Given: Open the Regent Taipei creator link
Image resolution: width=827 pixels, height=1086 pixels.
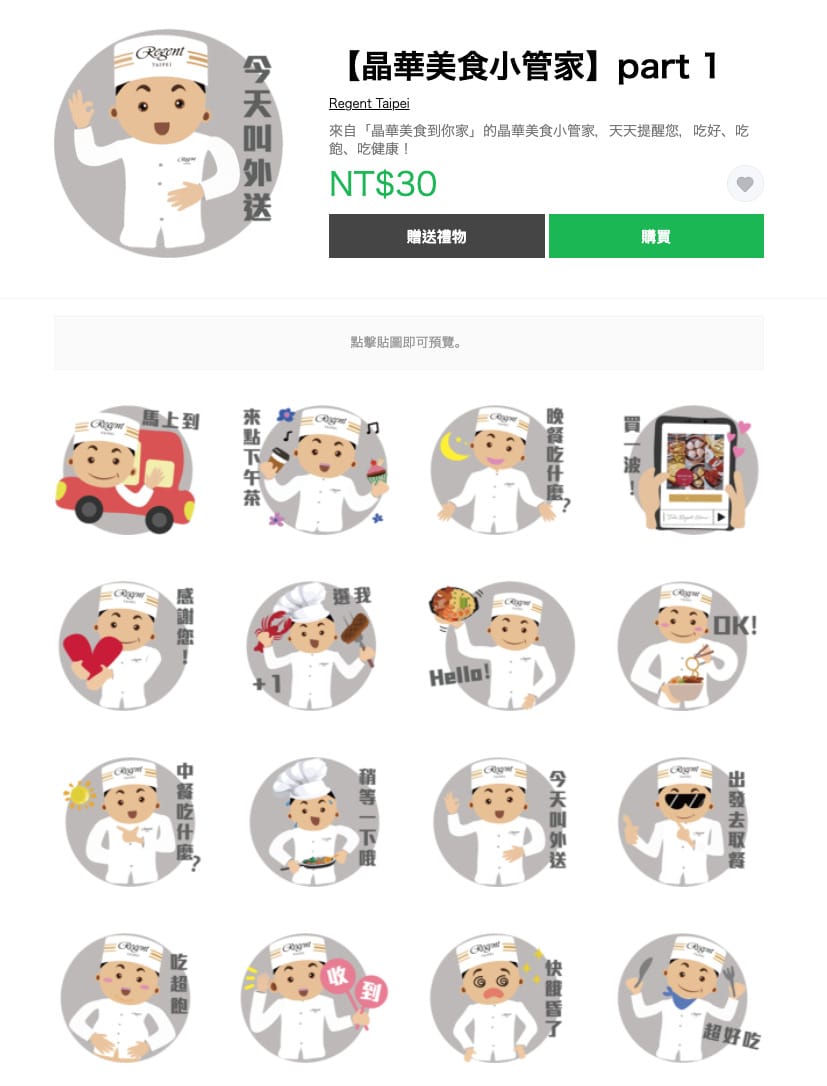Looking at the screenshot, I should 369,104.
